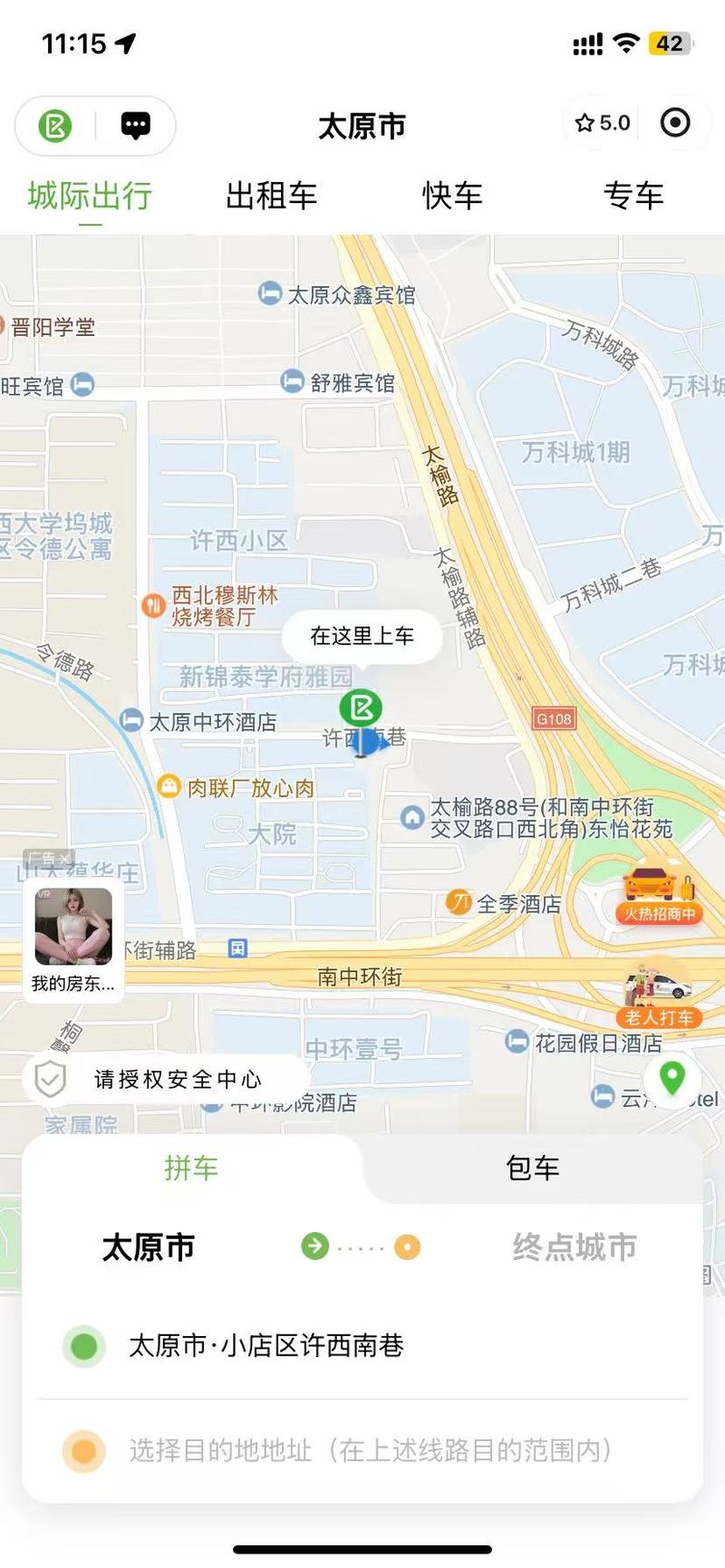
Task: Switch to the 出租车 tab
Action: 271,195
